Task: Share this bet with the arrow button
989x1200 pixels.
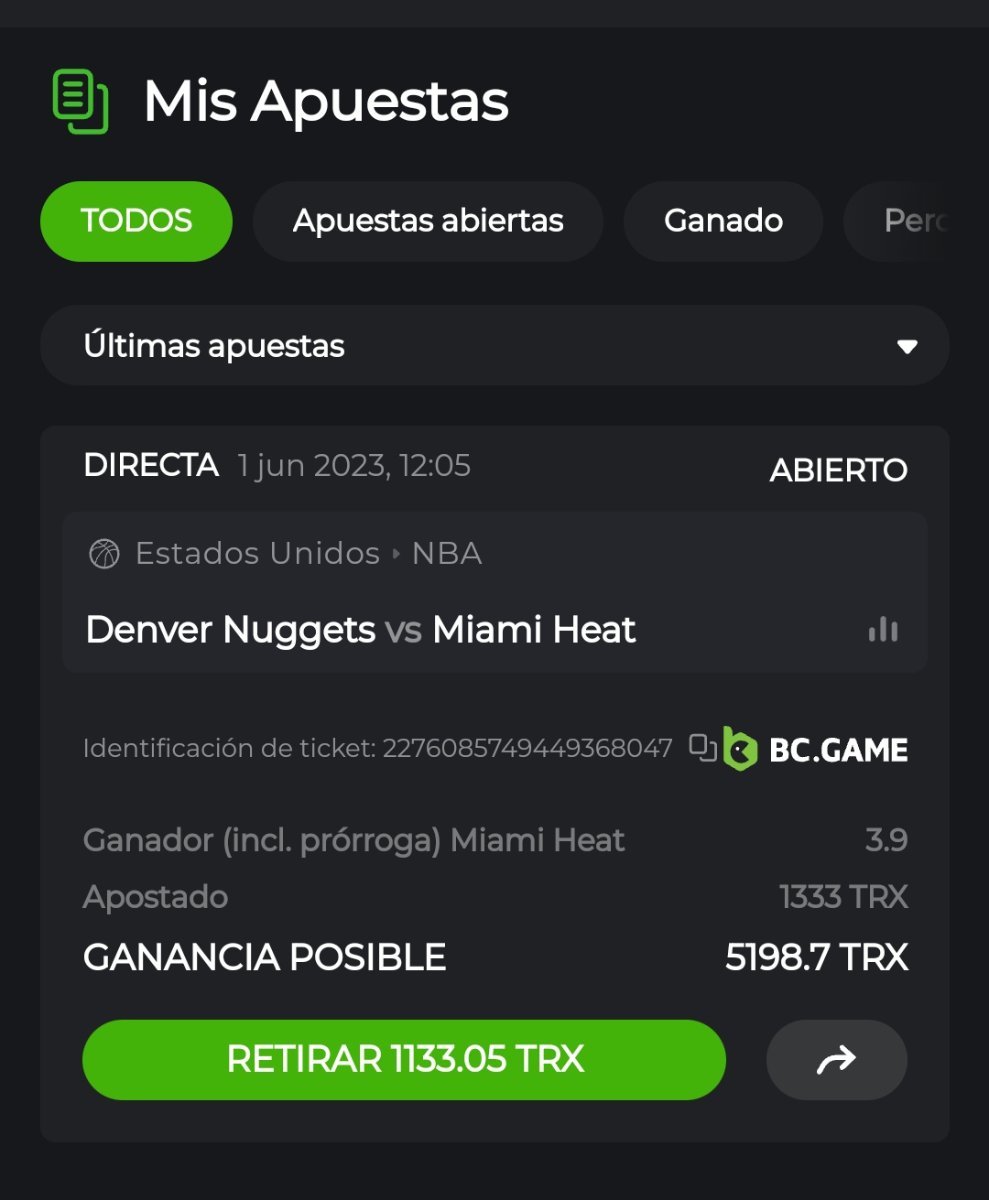Action: (x=836, y=1059)
